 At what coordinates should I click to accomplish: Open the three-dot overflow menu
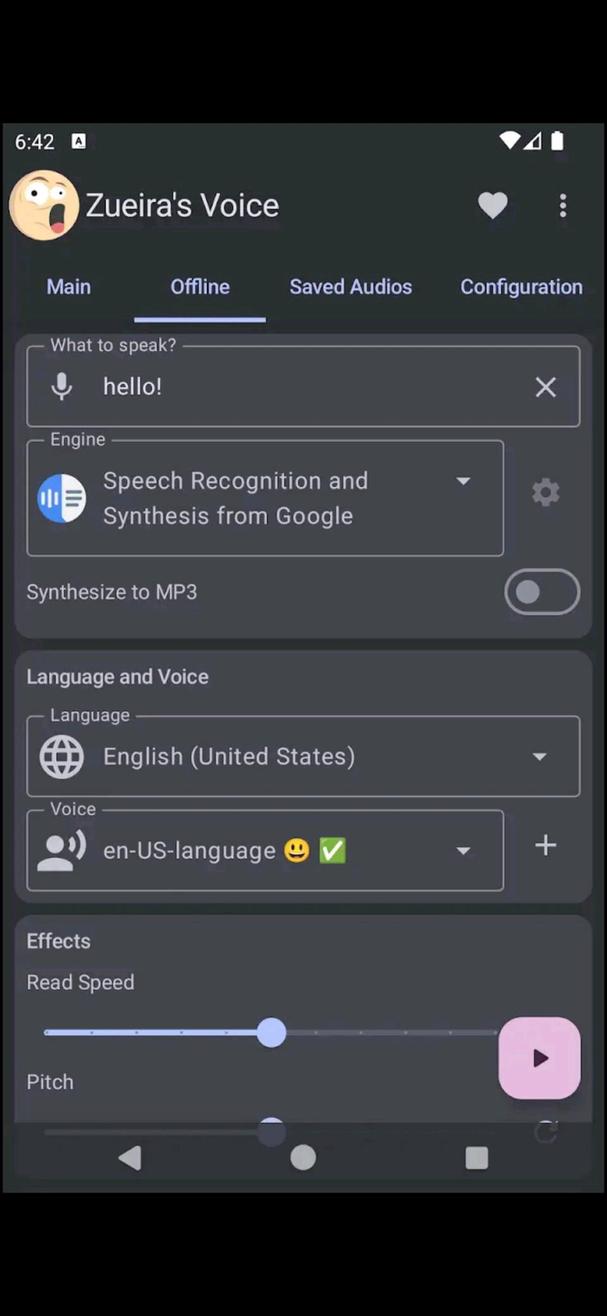point(563,205)
